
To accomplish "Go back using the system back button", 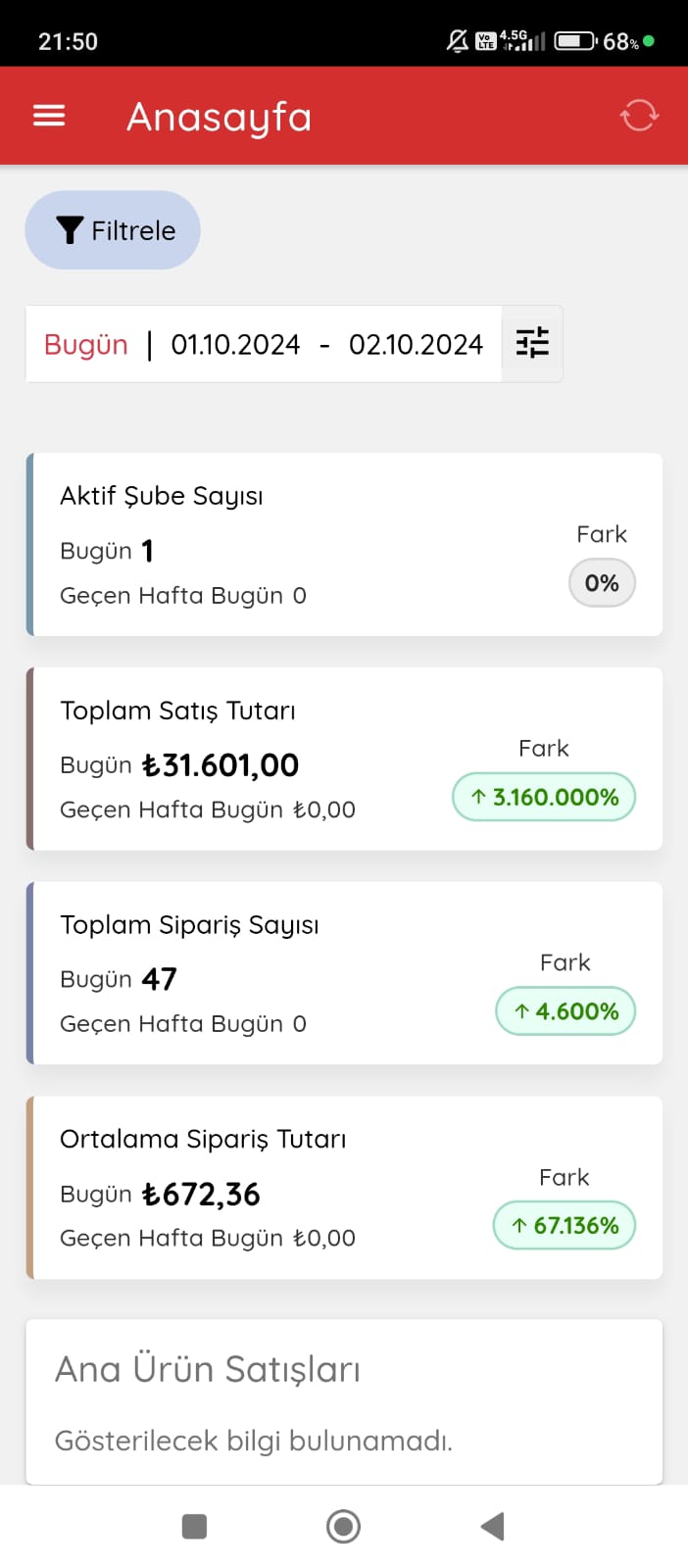I will (493, 1526).
